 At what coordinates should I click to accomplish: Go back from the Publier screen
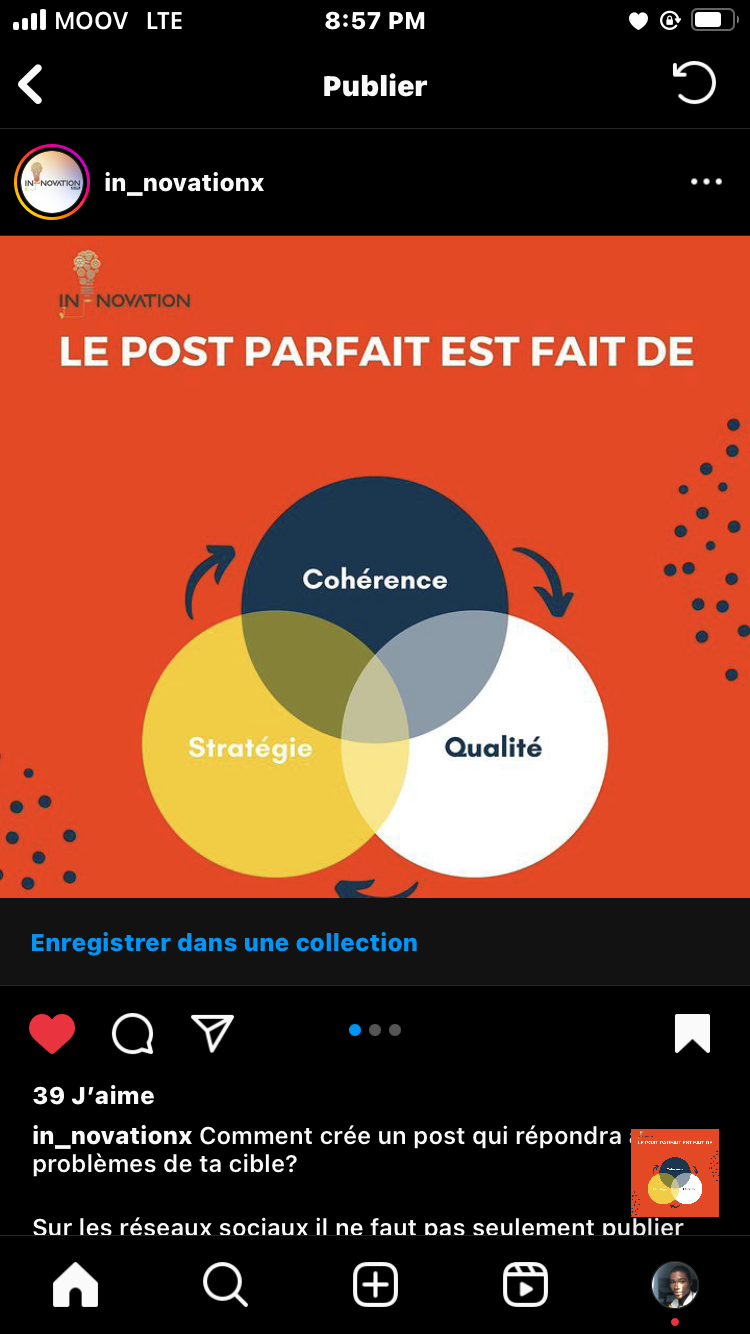click(x=31, y=85)
